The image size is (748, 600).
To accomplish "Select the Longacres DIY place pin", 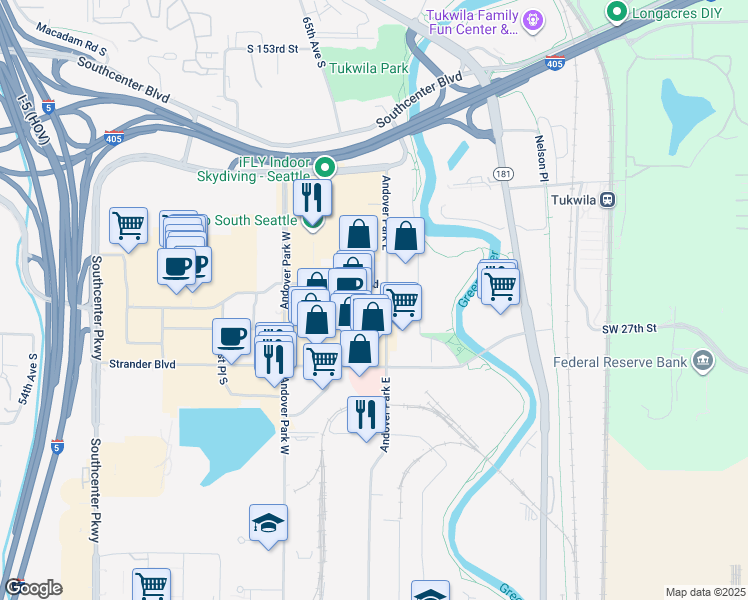I will coord(617,12).
